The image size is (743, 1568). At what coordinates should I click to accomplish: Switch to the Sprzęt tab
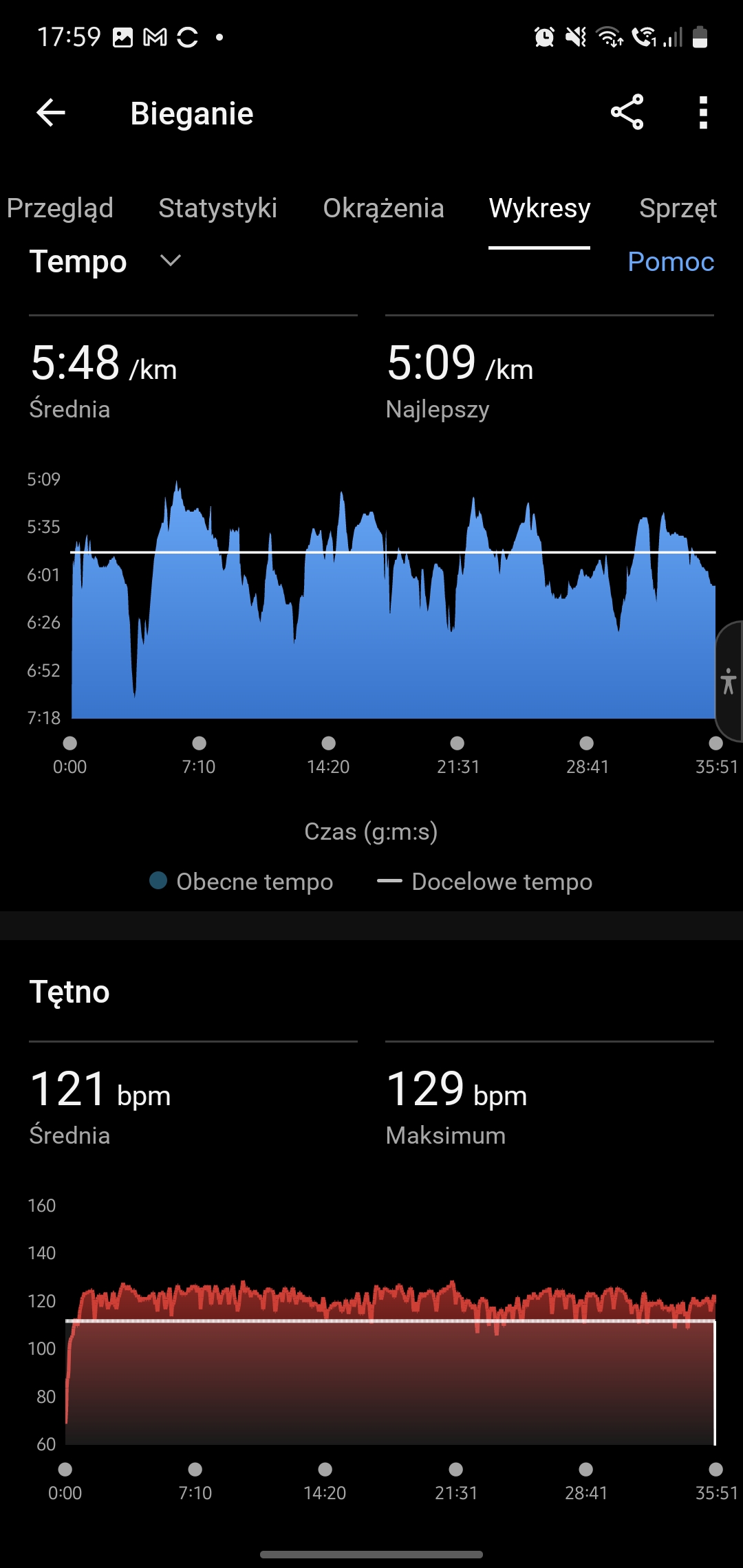click(678, 208)
